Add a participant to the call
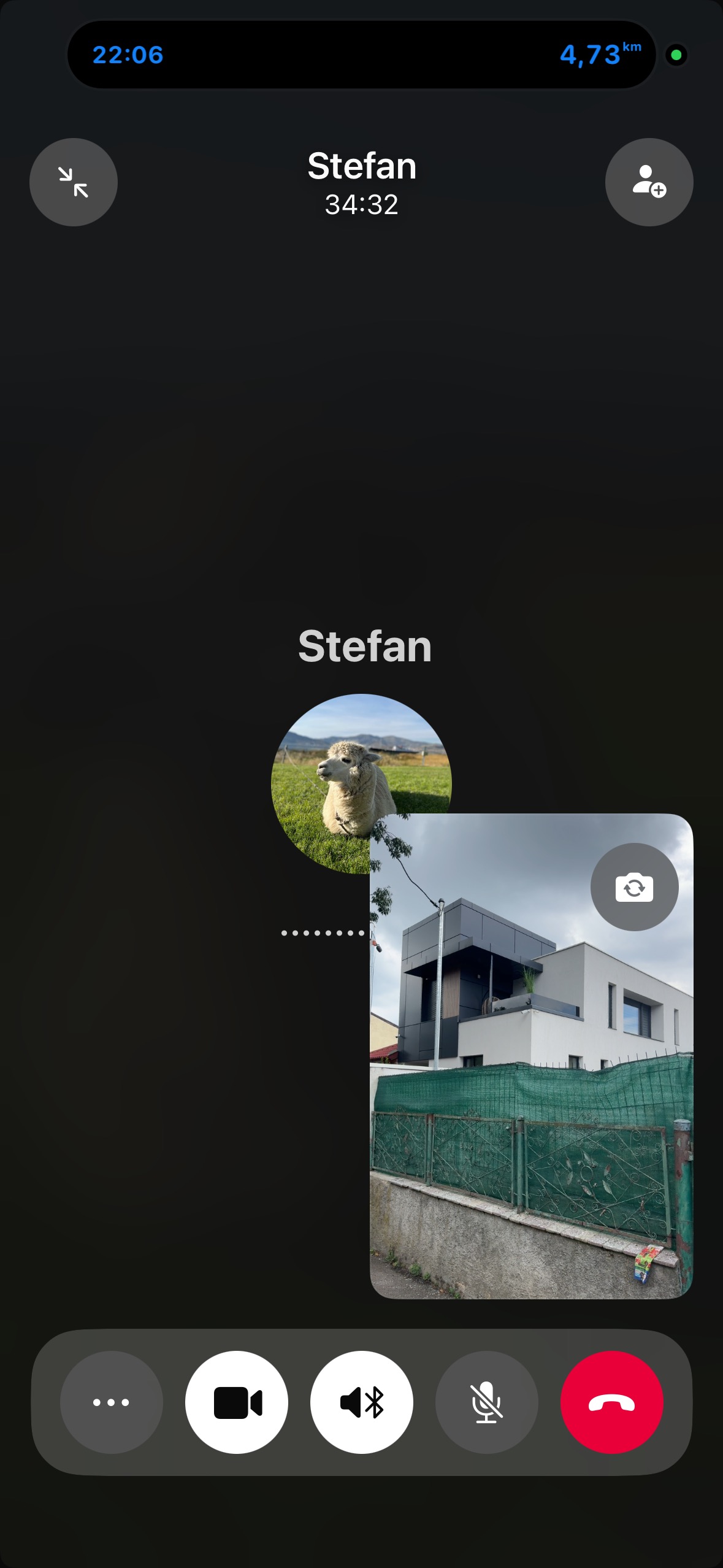Viewport: 723px width, 1568px height. click(x=649, y=182)
